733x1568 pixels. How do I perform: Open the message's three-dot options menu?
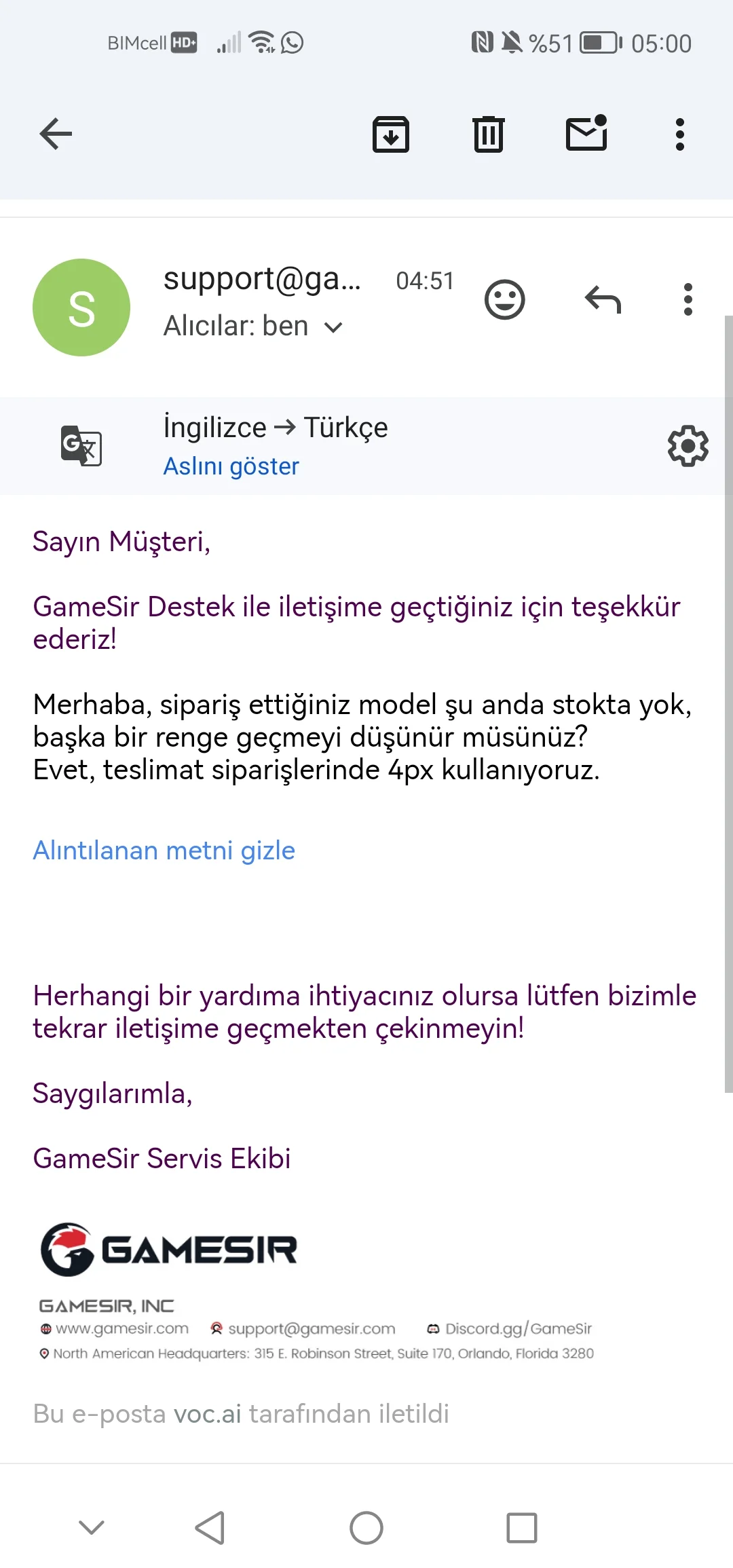point(688,299)
